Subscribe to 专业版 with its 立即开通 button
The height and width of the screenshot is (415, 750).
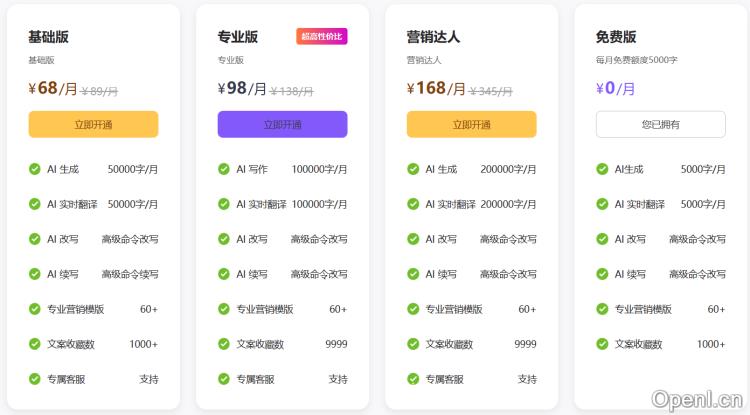tap(282, 124)
